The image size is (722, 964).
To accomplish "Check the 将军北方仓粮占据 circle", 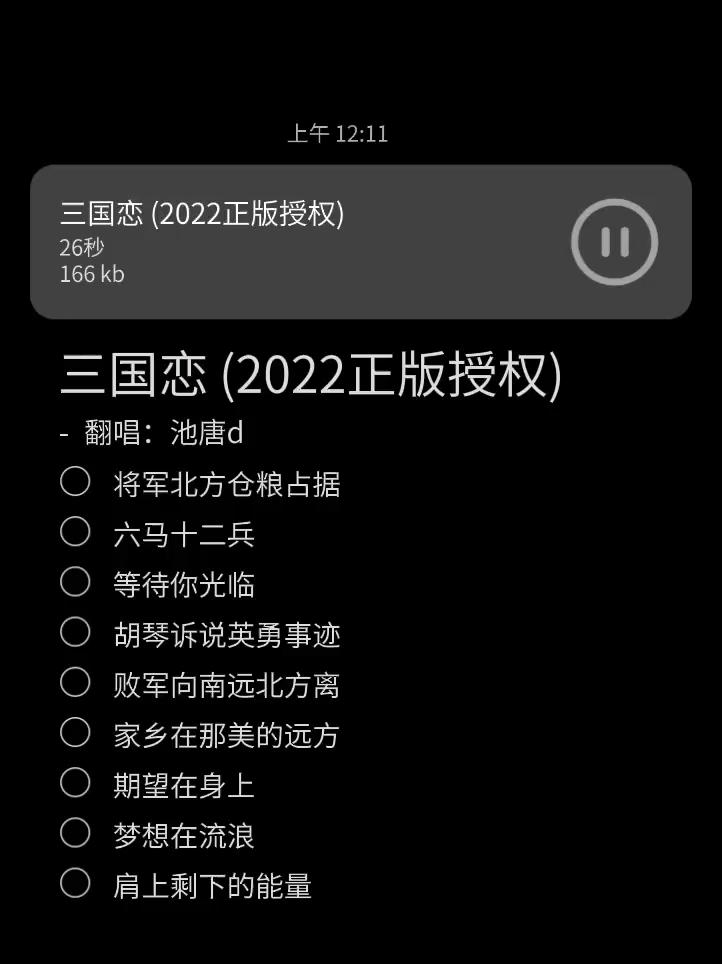I will [75, 482].
